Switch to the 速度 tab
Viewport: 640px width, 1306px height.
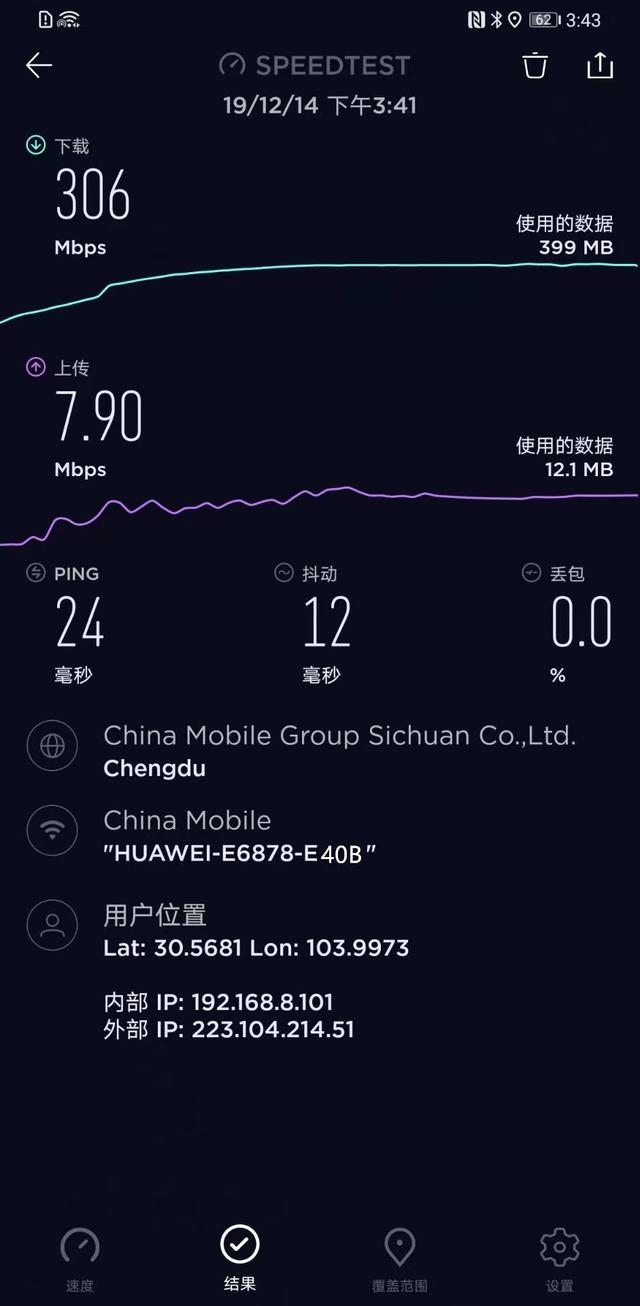pyautogui.click(x=80, y=1258)
